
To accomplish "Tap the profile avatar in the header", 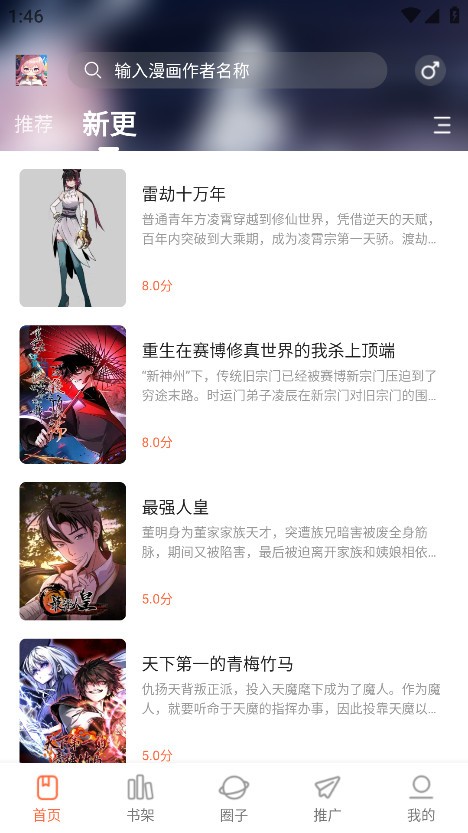I will pos(31,70).
